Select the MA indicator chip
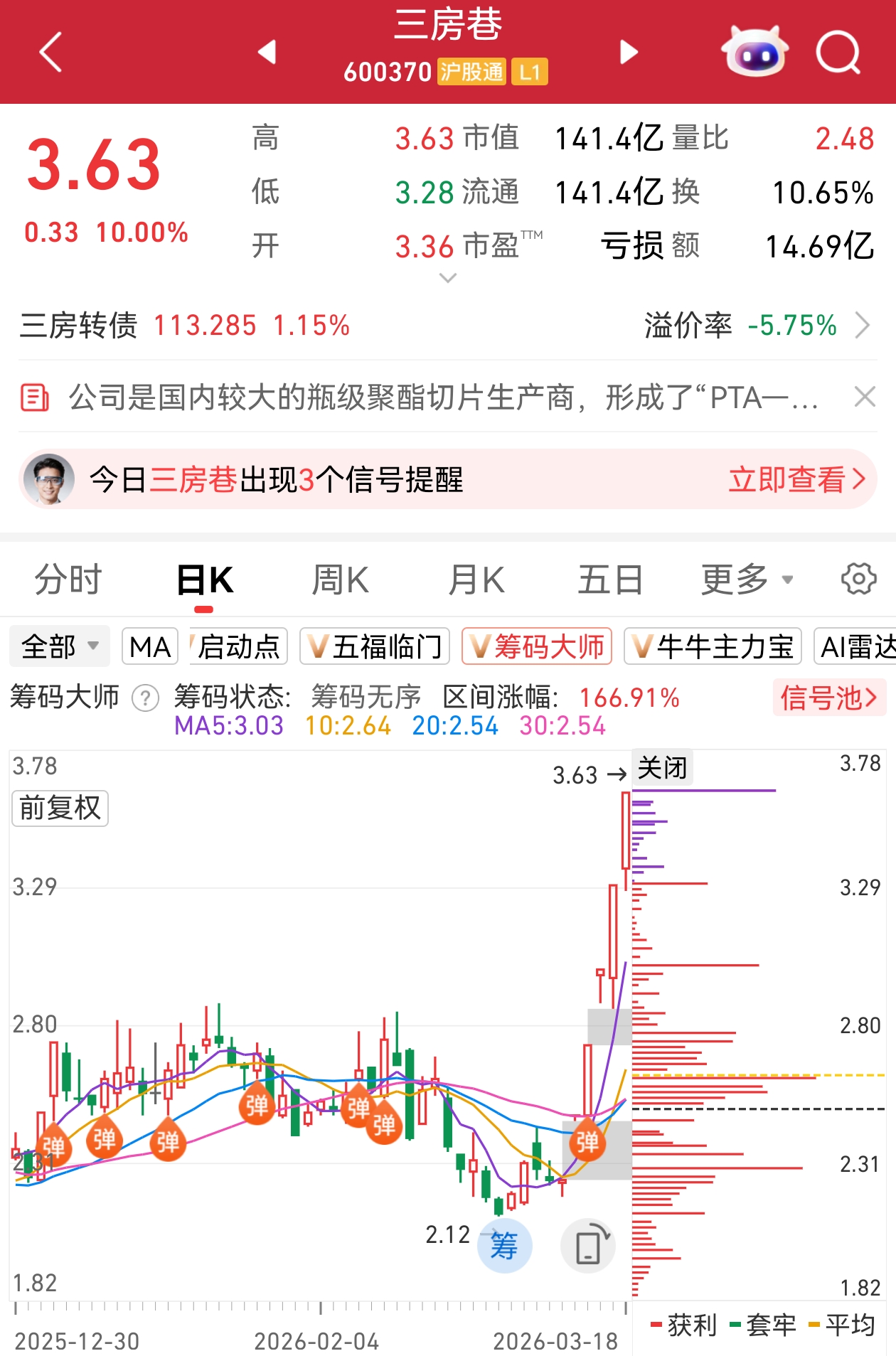Image resolution: width=896 pixels, height=1356 pixels. [150, 646]
